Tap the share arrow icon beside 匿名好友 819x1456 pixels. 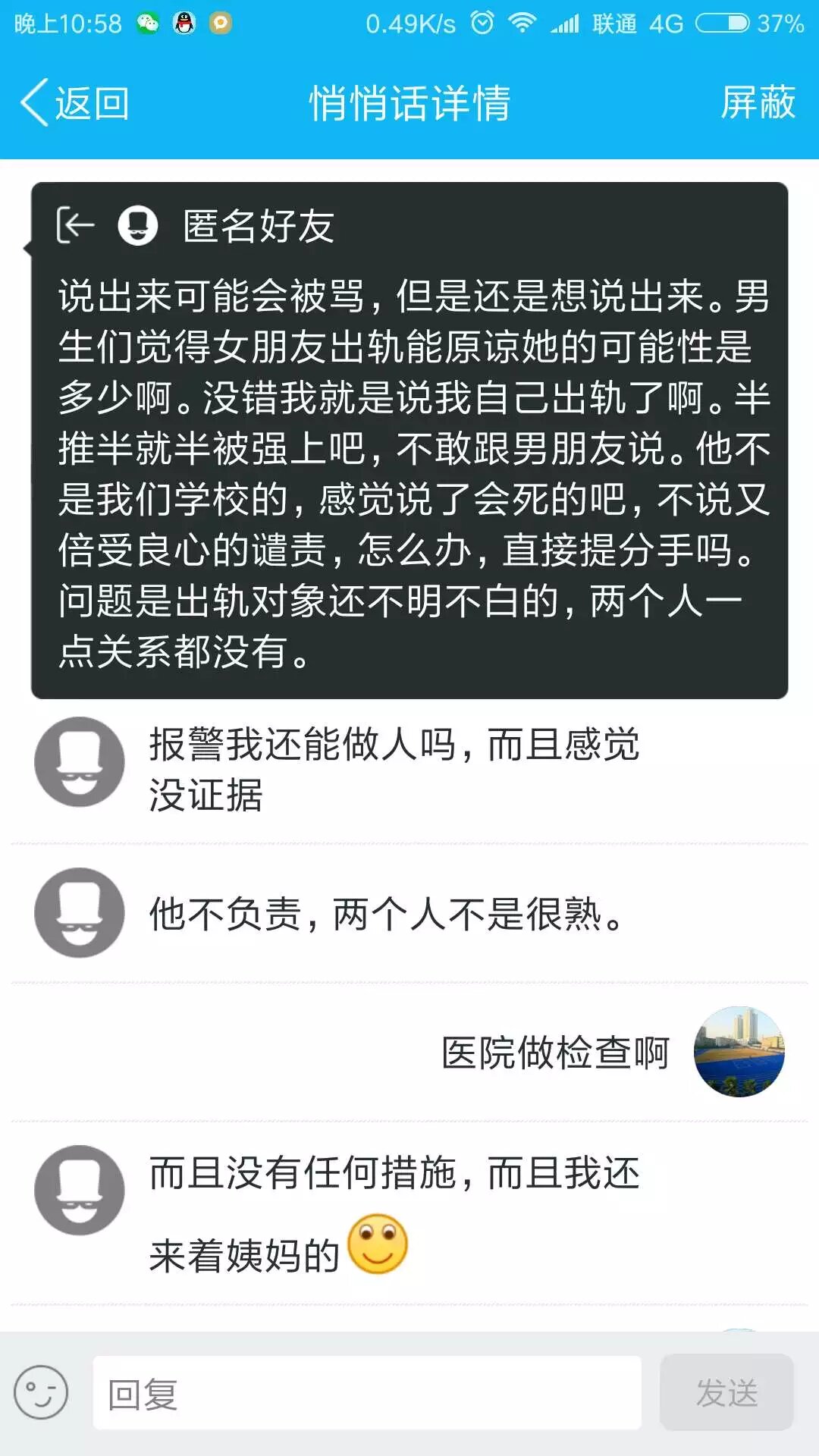[75, 225]
